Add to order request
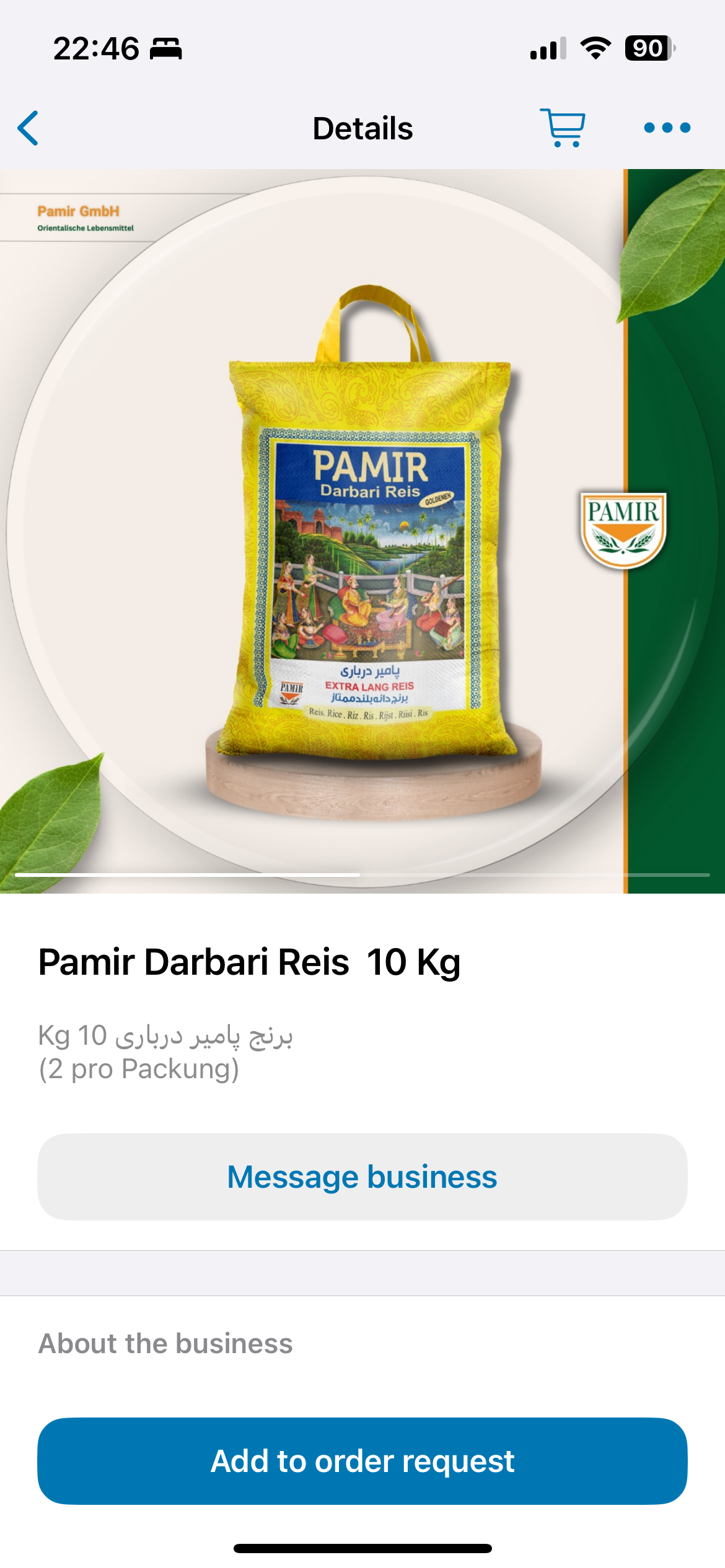The image size is (725, 1568). coord(362,1461)
